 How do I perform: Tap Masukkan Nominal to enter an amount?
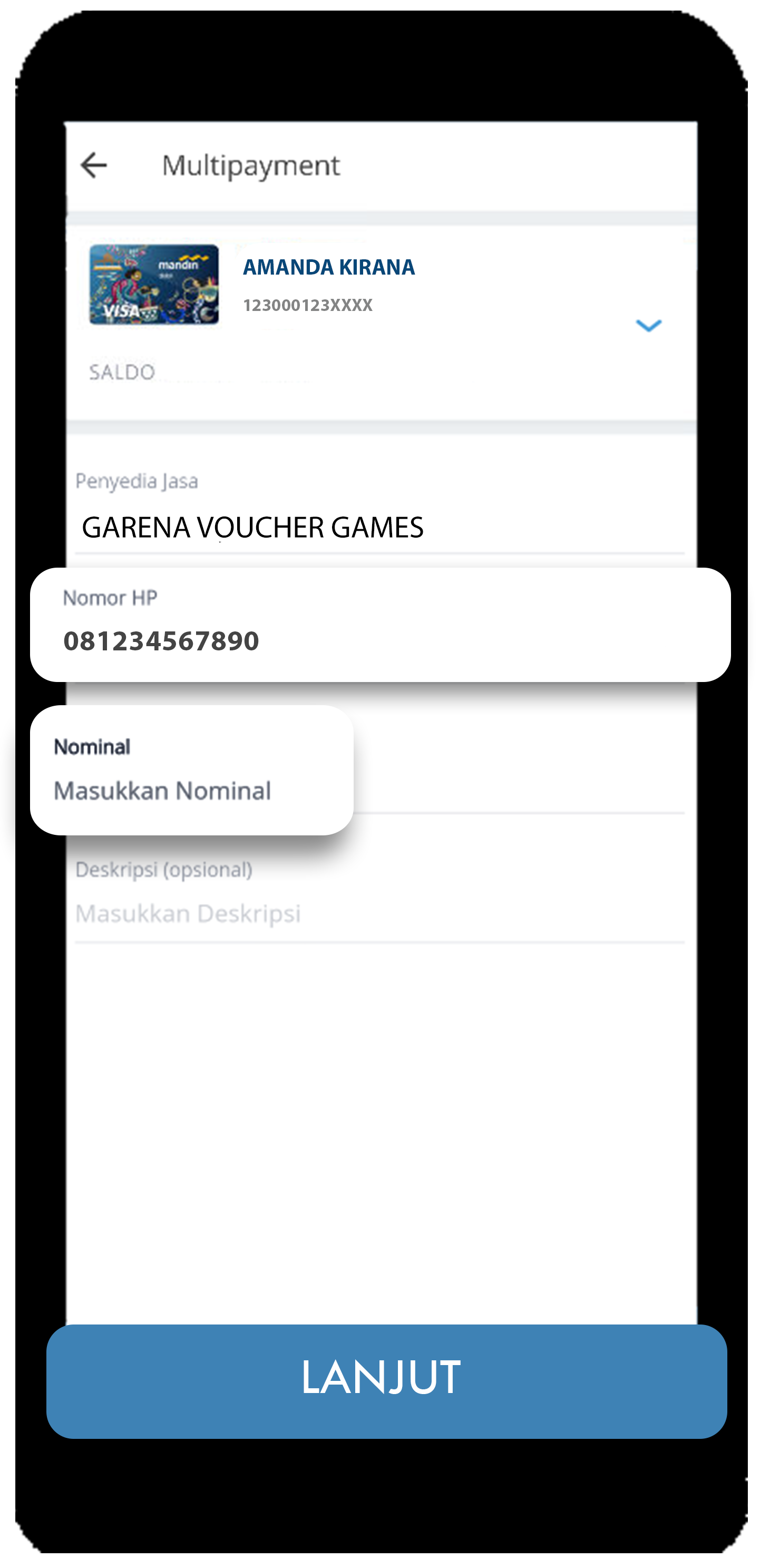162,790
